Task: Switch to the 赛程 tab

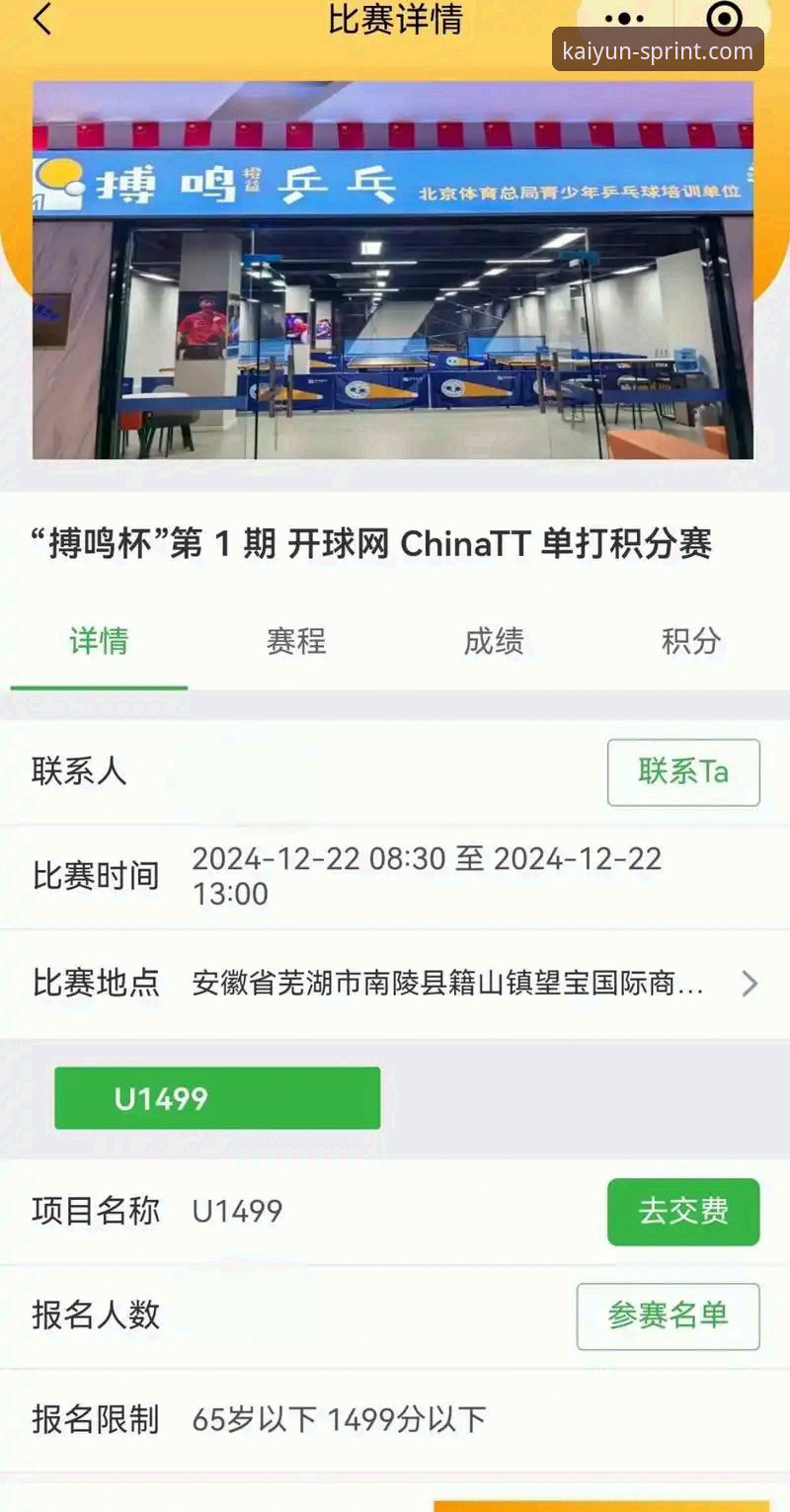Action: click(294, 642)
